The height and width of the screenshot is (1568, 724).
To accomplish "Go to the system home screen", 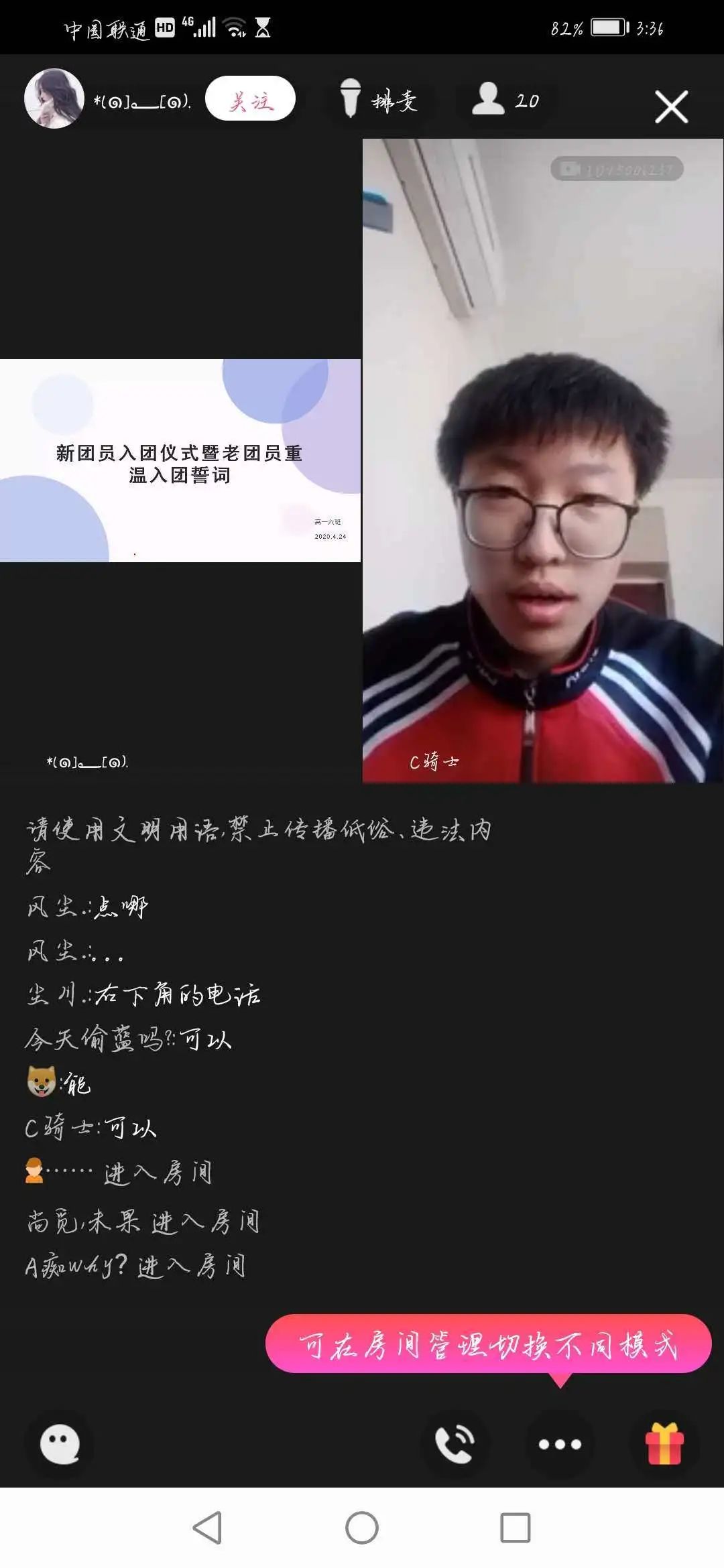I will (x=362, y=1528).
